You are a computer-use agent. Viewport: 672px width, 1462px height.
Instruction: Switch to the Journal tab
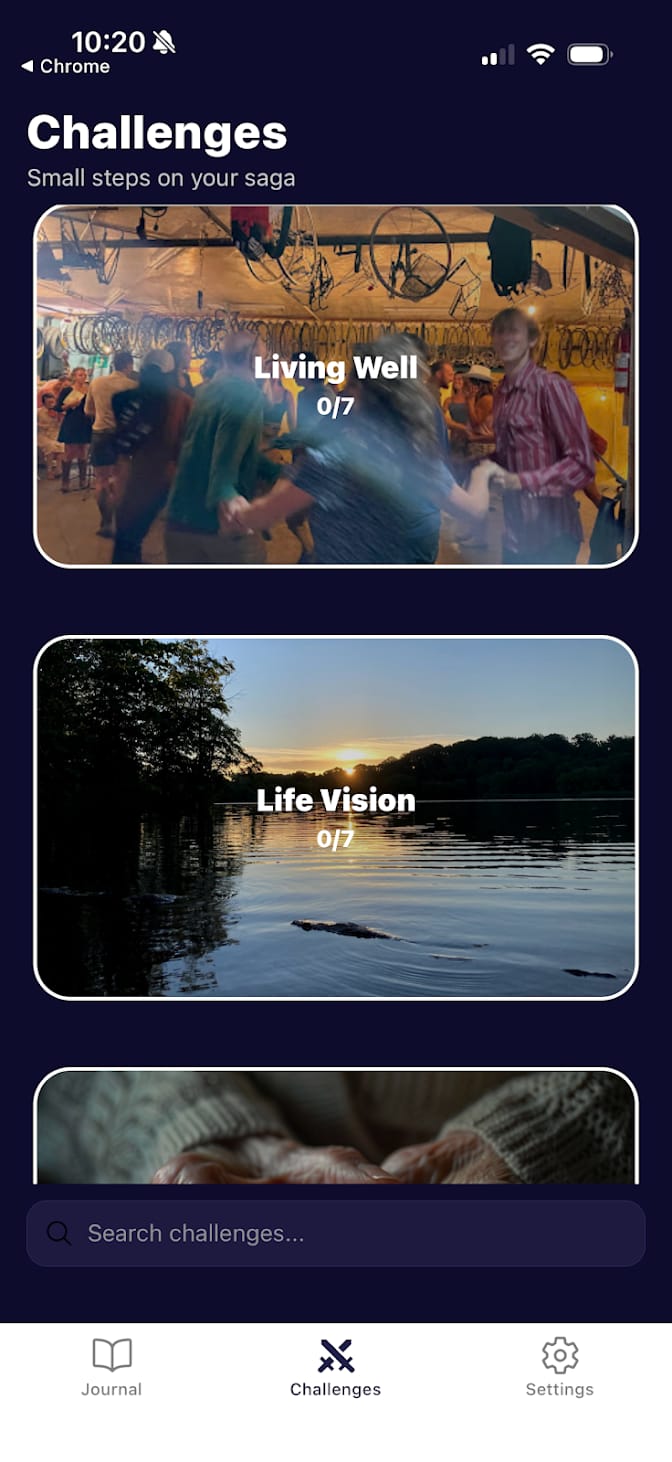click(x=111, y=1367)
